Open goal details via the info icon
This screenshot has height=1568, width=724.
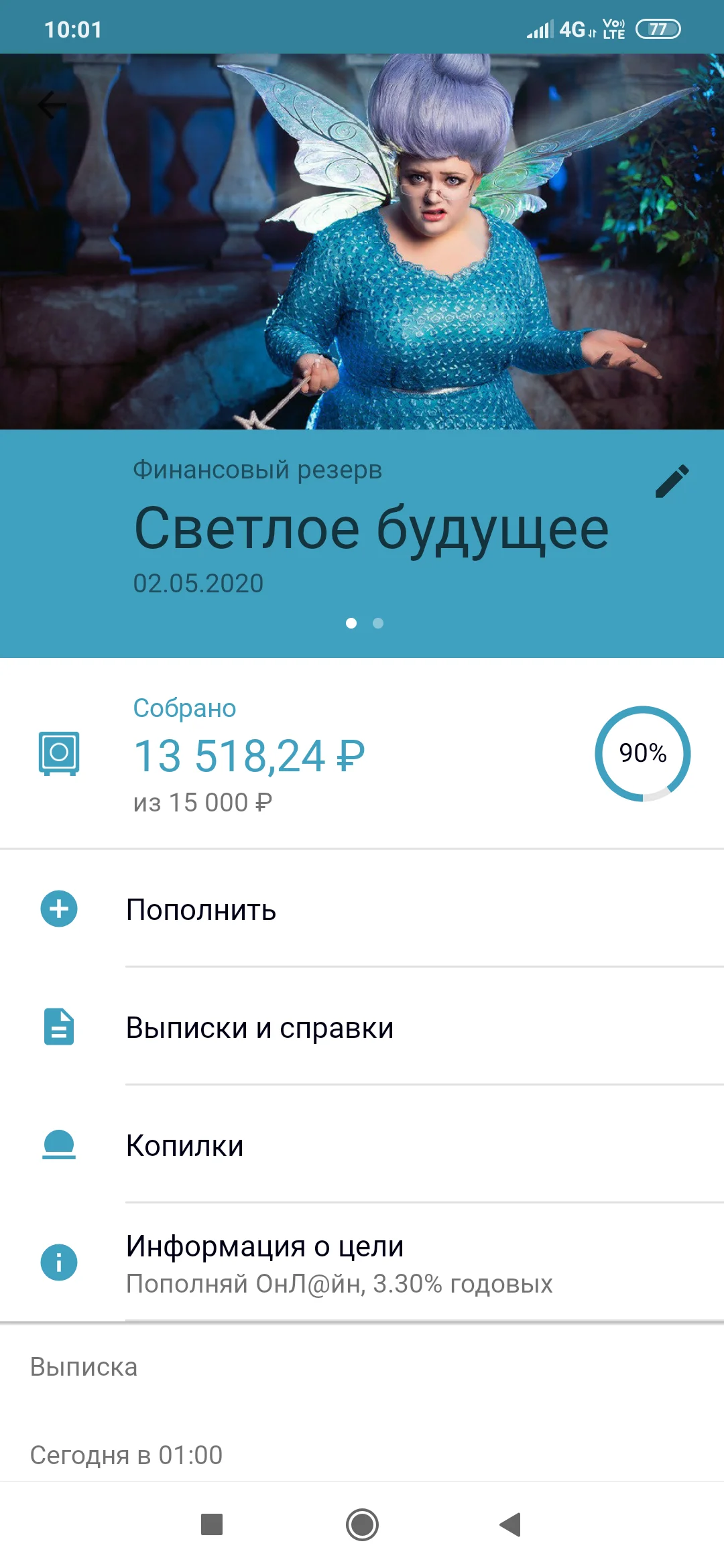59,1262
